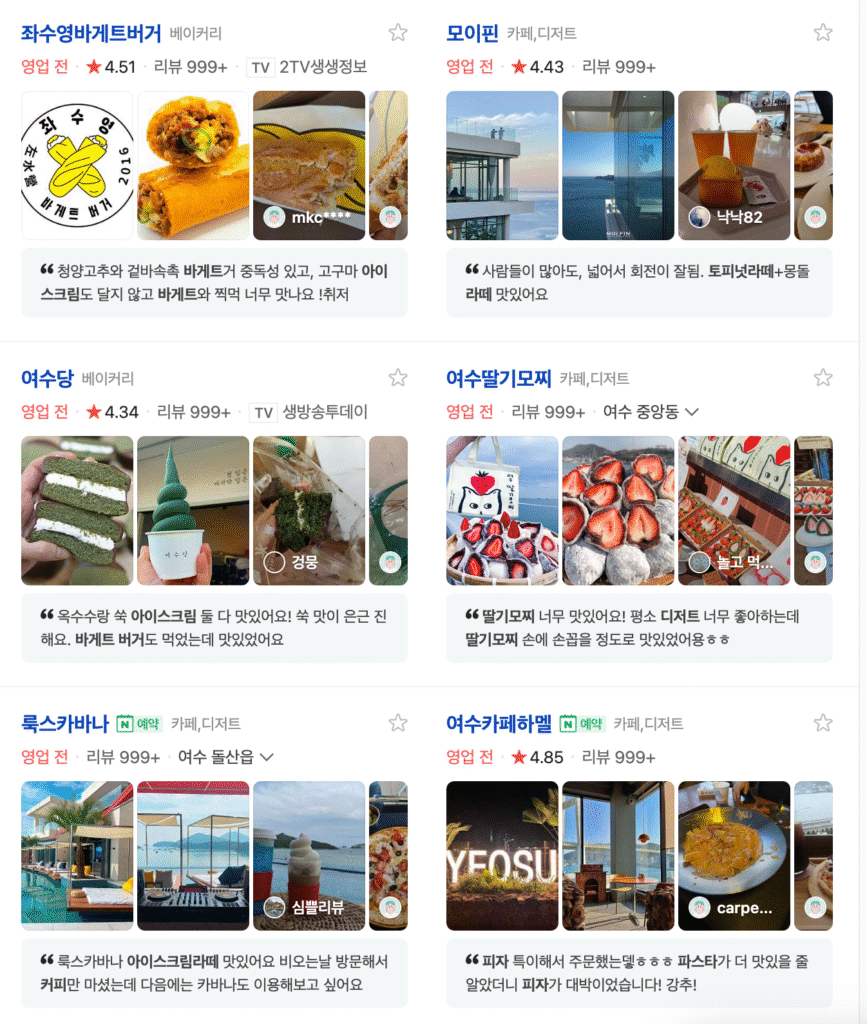Screen dimensions: 867x1024
Task: Open the 2TV생생정보 TV appearance tag
Action: coord(308,67)
